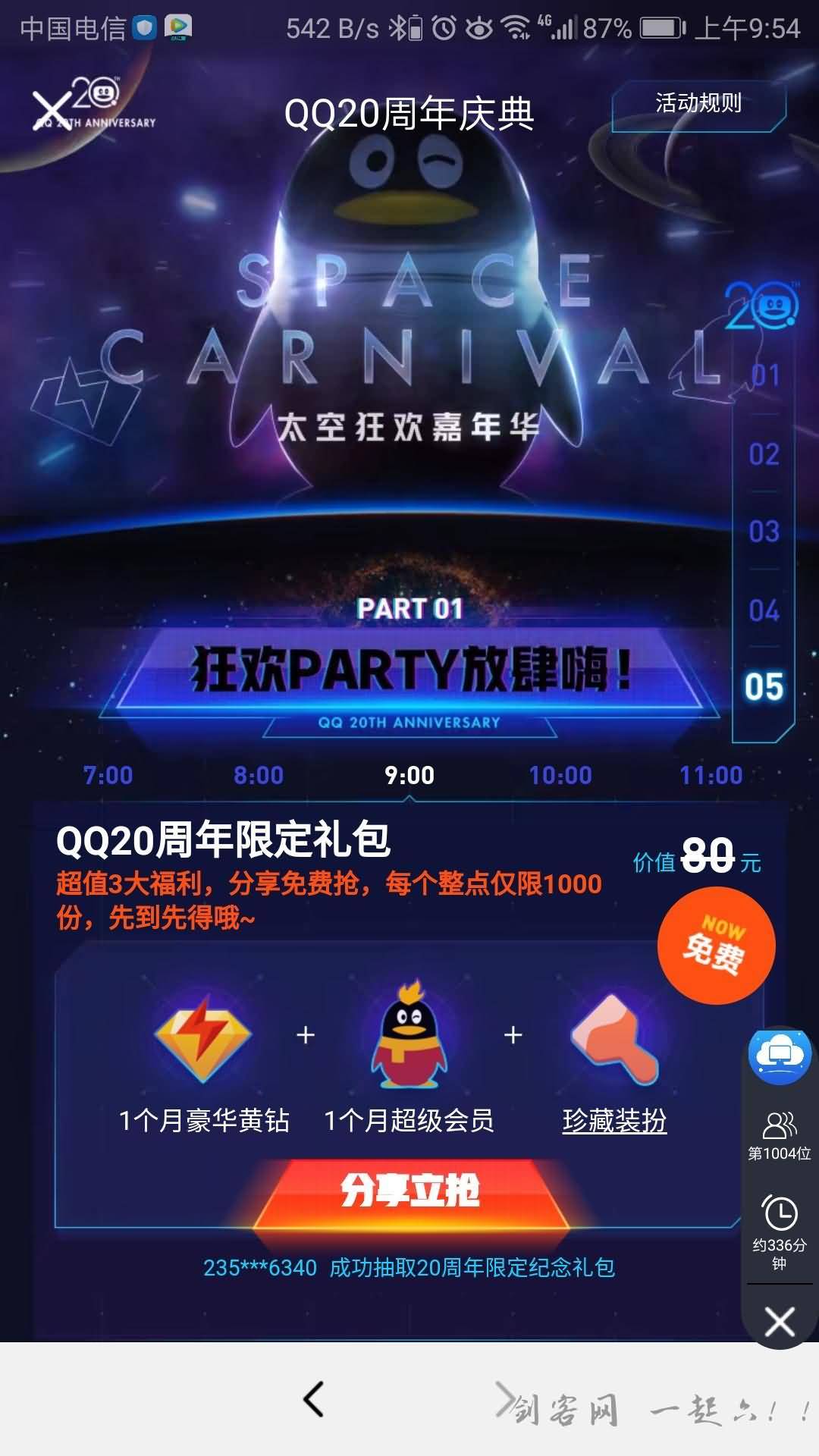Tap 分享立抢 to share and grab gift
This screenshot has width=819, height=1456.
pyautogui.click(x=409, y=1191)
